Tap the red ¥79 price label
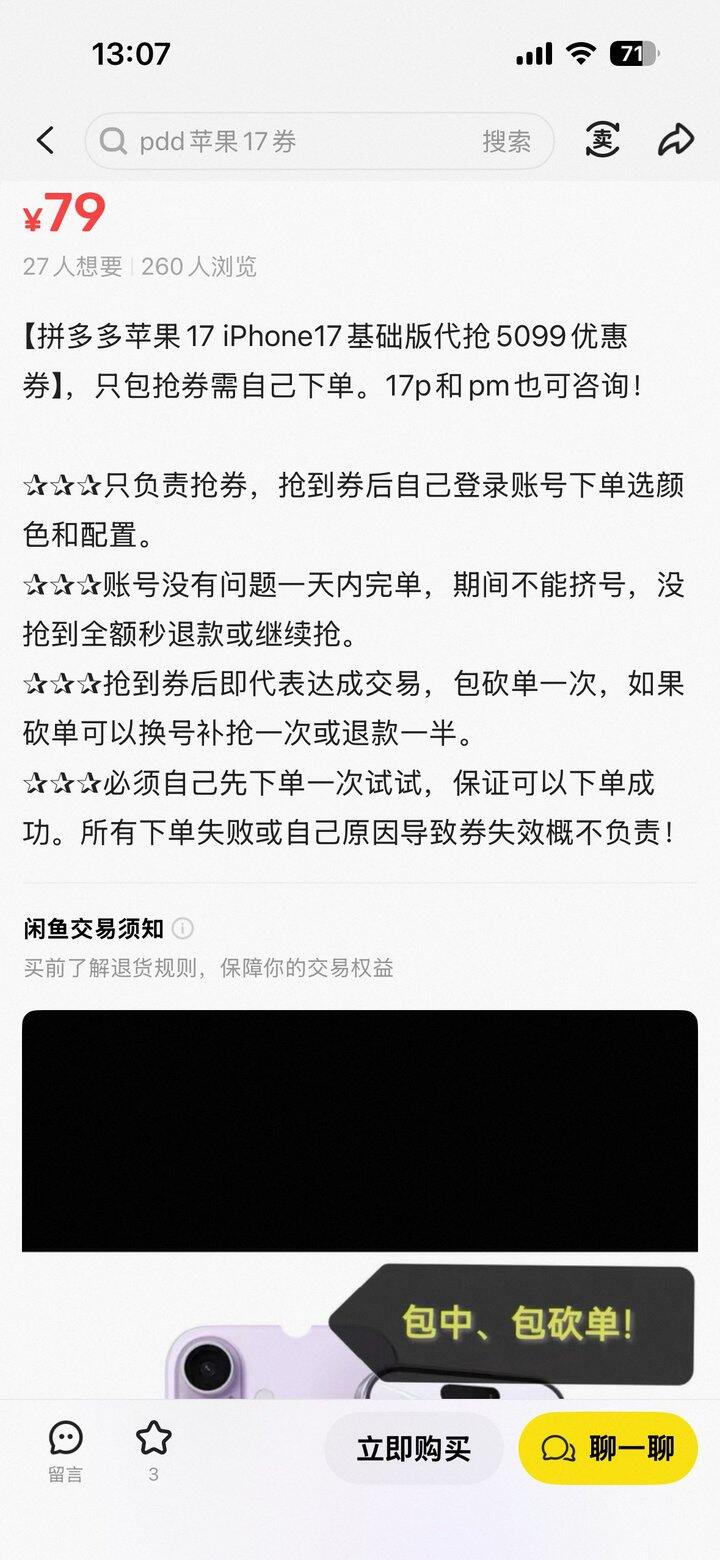The image size is (720, 1560). click(x=62, y=211)
